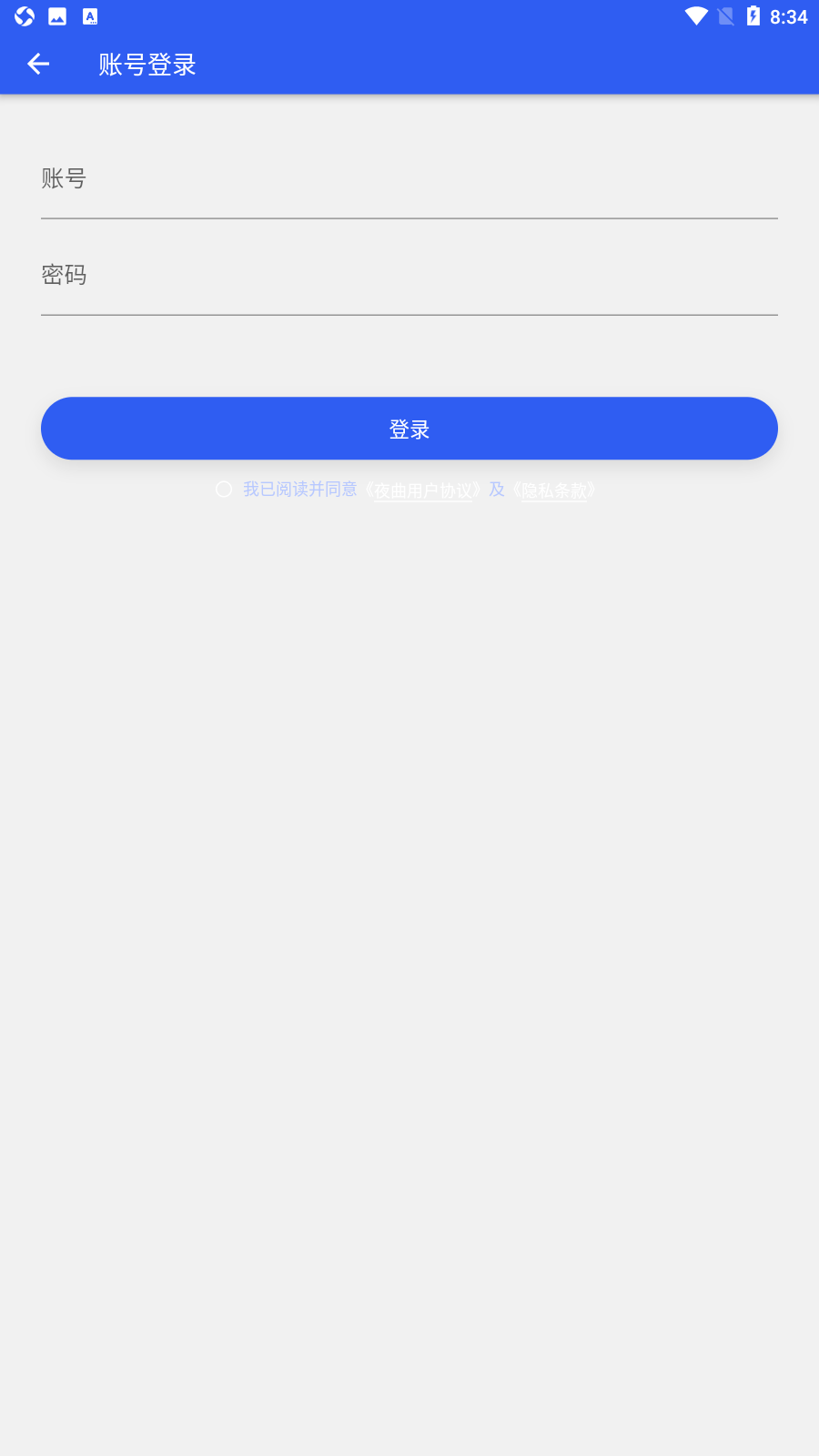Check the 我已阅读并同意 agreement circle
The height and width of the screenshot is (1456, 819).
pos(224,490)
